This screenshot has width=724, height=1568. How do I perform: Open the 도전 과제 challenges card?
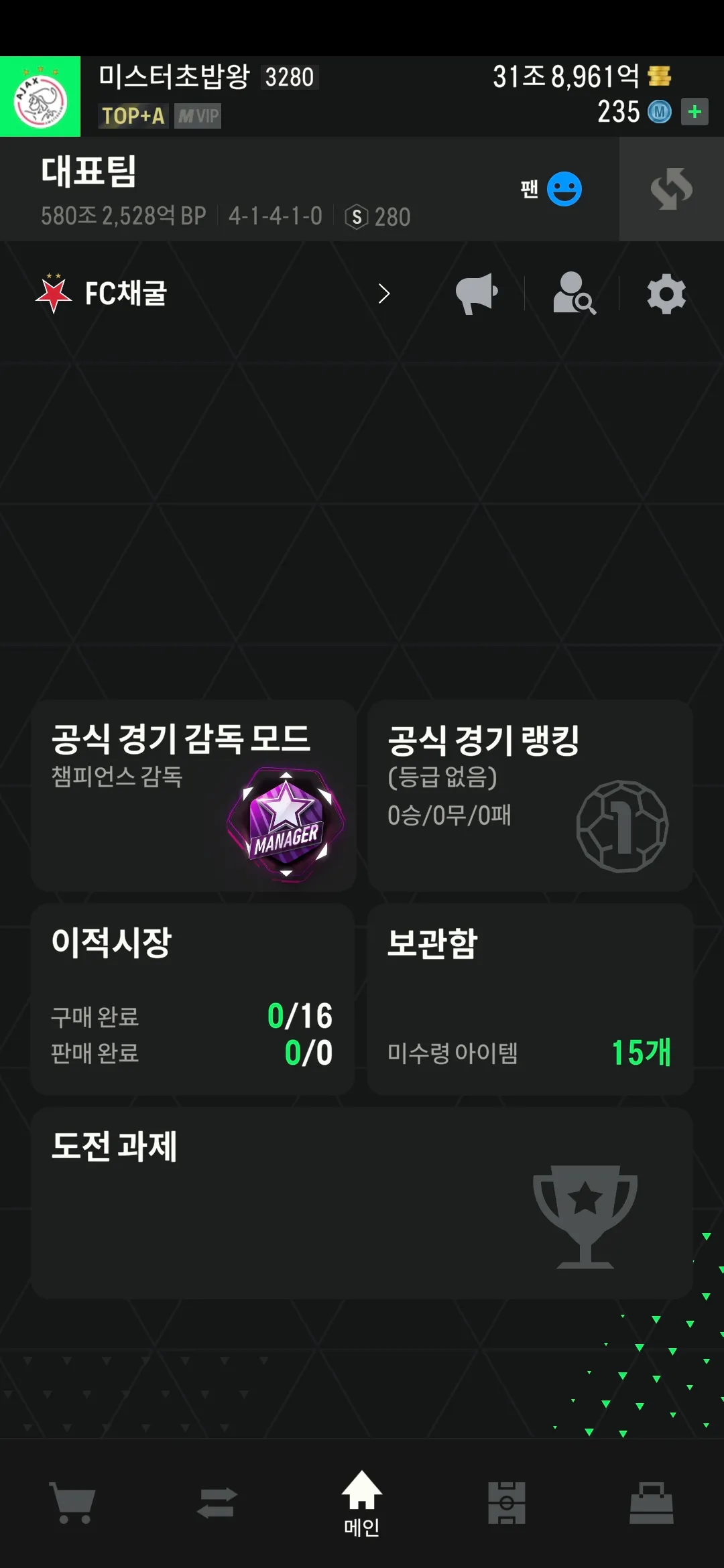[362, 1203]
